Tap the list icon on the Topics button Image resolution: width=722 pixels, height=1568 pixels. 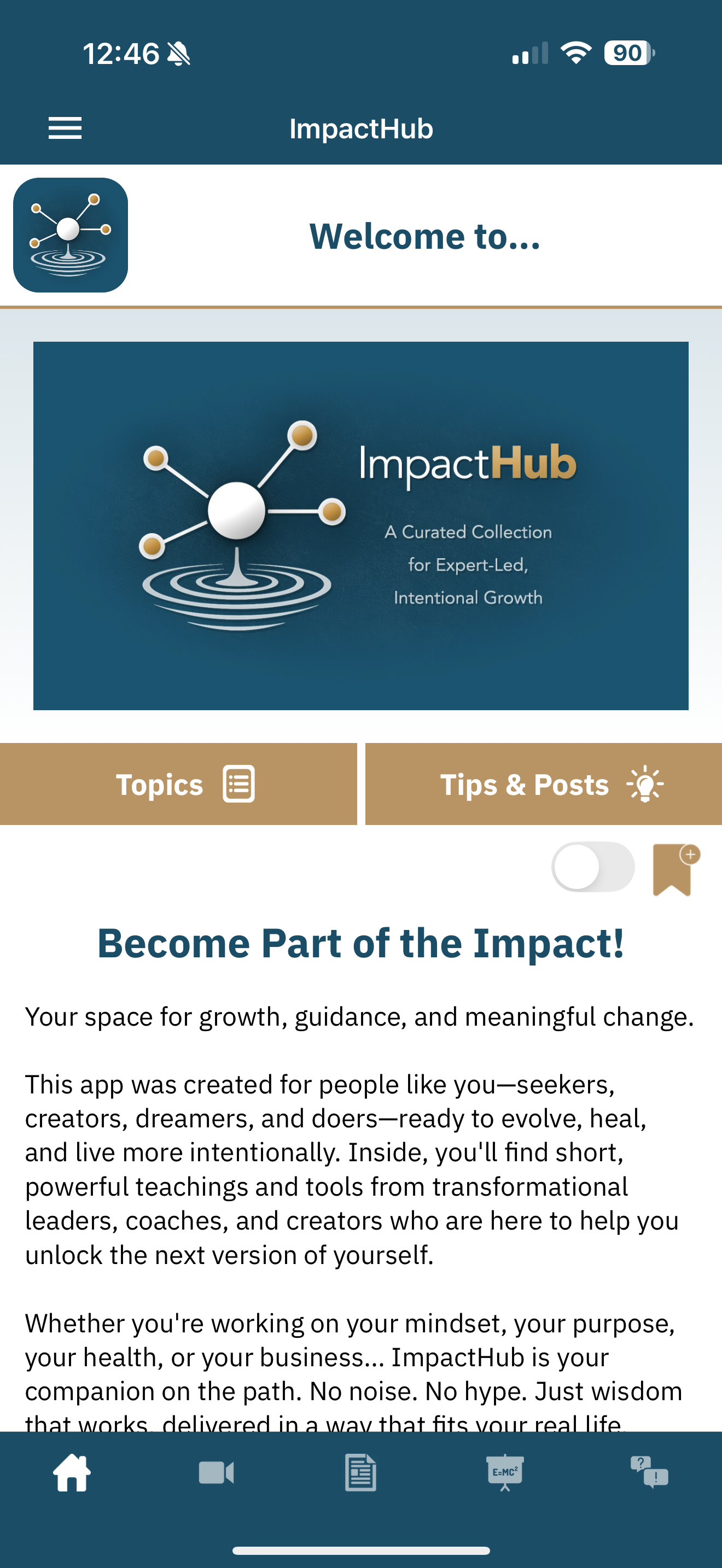(238, 784)
